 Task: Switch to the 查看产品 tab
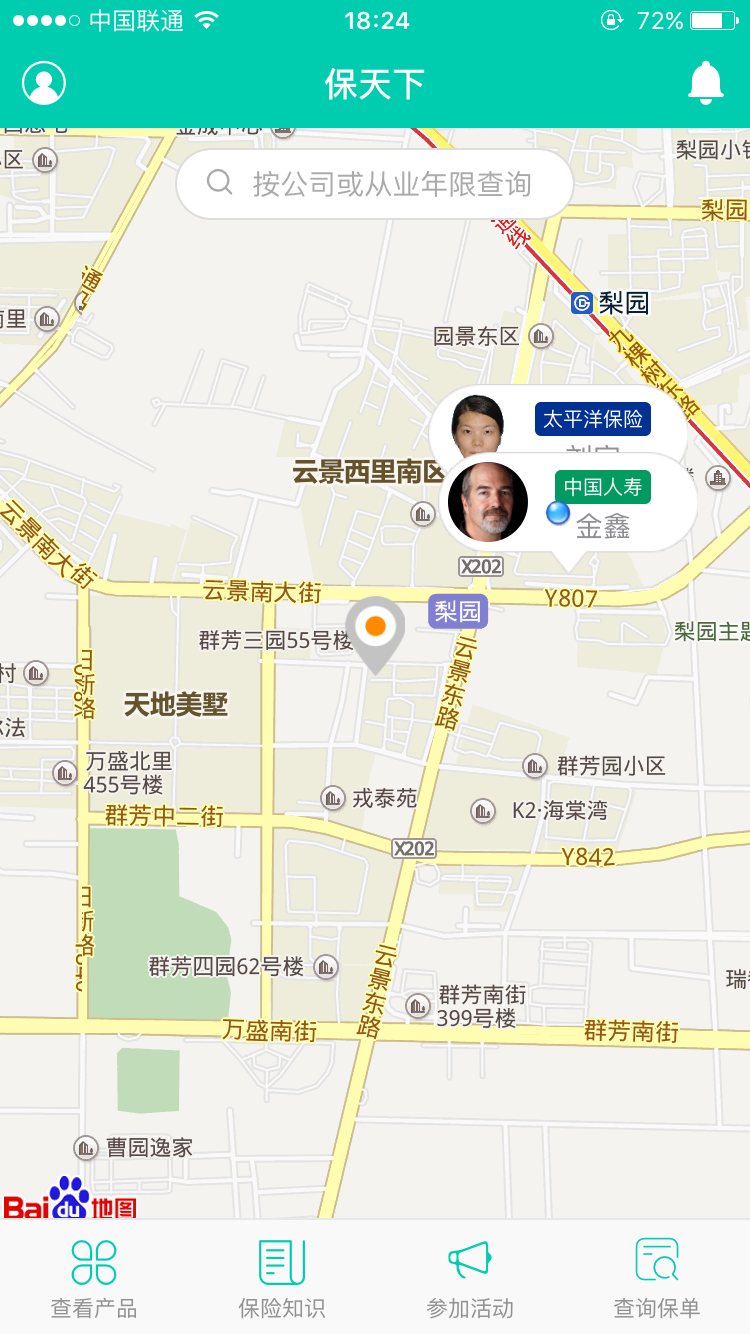click(94, 1277)
